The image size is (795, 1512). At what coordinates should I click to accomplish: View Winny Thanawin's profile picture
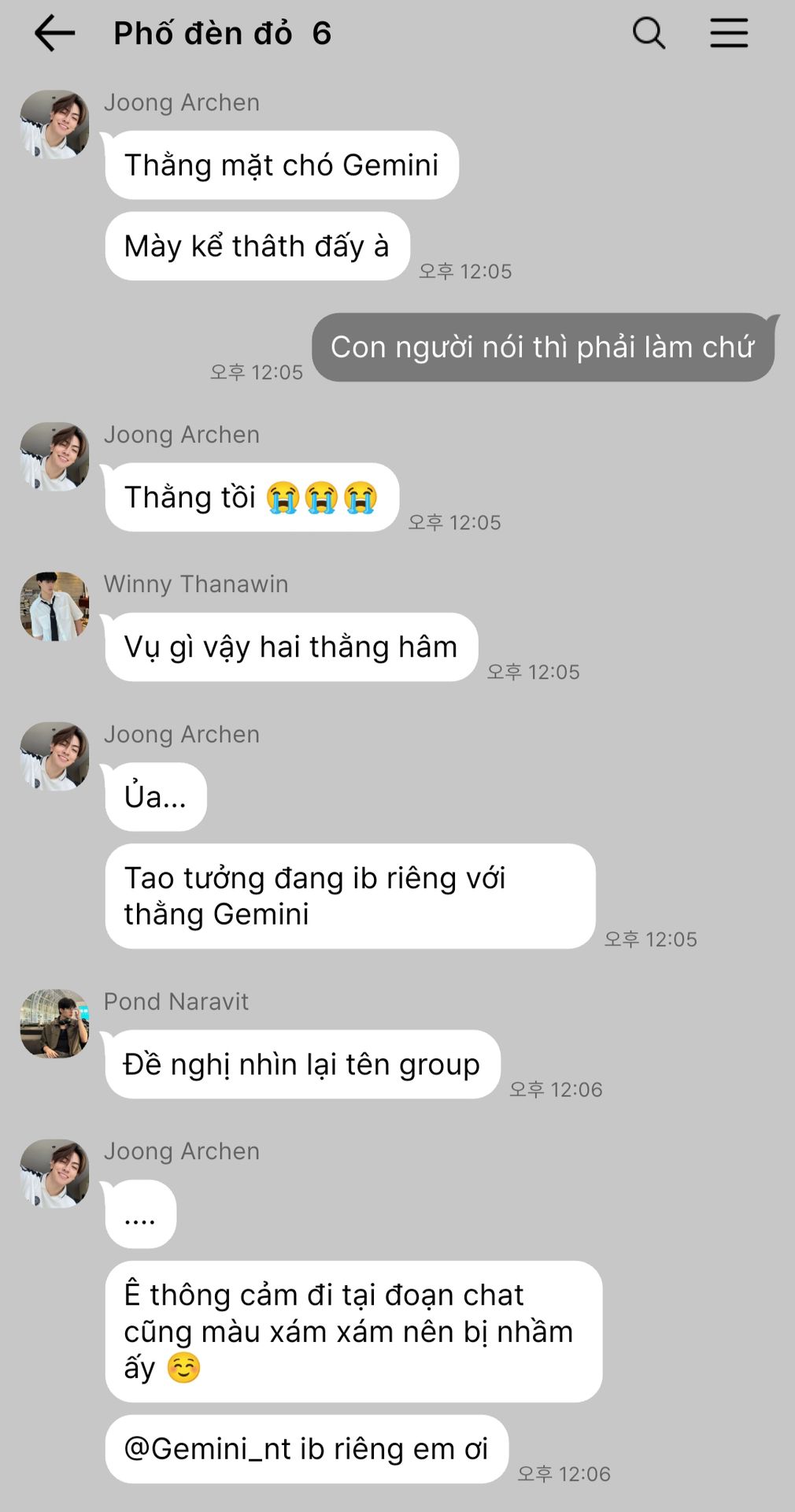(54, 606)
